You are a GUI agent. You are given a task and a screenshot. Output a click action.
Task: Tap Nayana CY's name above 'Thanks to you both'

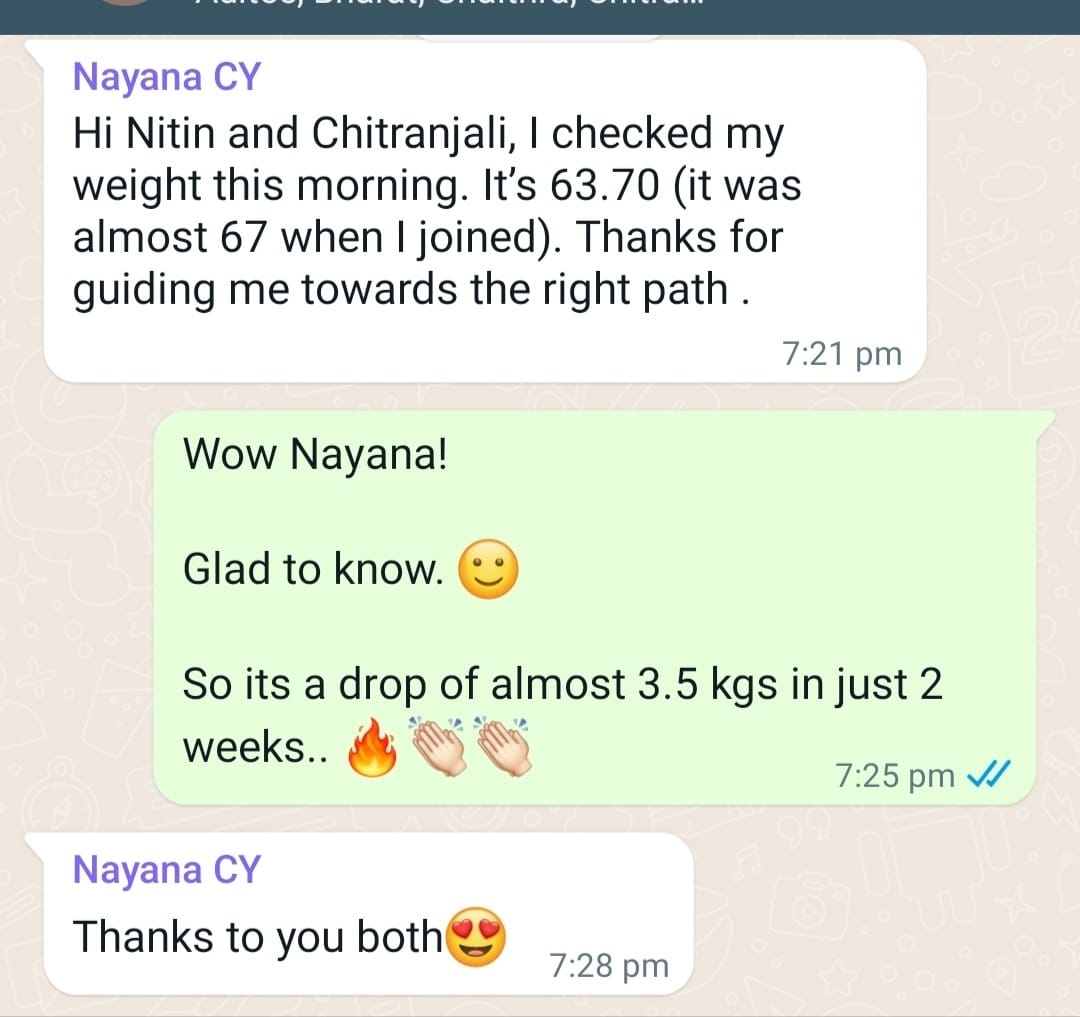pyautogui.click(x=166, y=869)
